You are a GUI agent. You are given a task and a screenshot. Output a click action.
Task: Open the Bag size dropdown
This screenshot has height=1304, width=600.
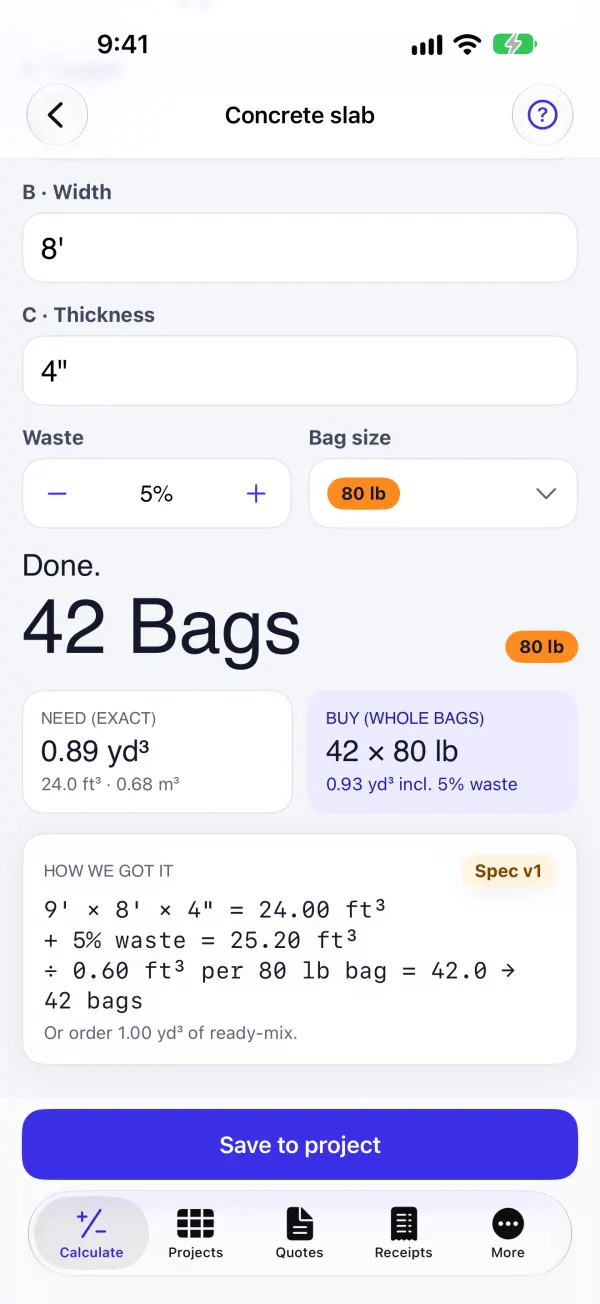pos(443,493)
